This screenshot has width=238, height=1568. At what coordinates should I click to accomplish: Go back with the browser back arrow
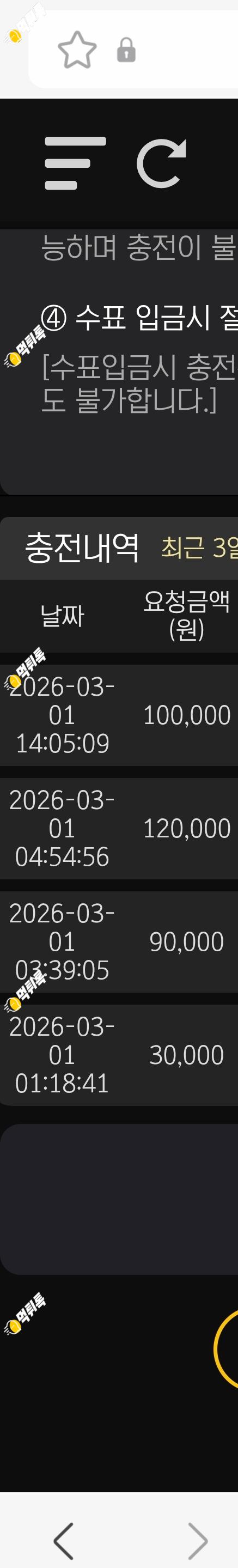64,1541
